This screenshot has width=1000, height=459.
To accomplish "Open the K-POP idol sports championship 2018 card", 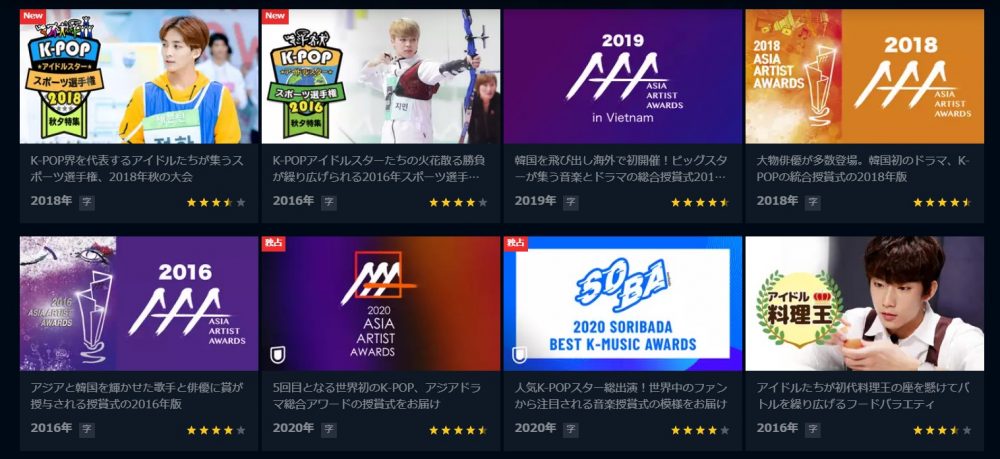I will tap(138, 78).
